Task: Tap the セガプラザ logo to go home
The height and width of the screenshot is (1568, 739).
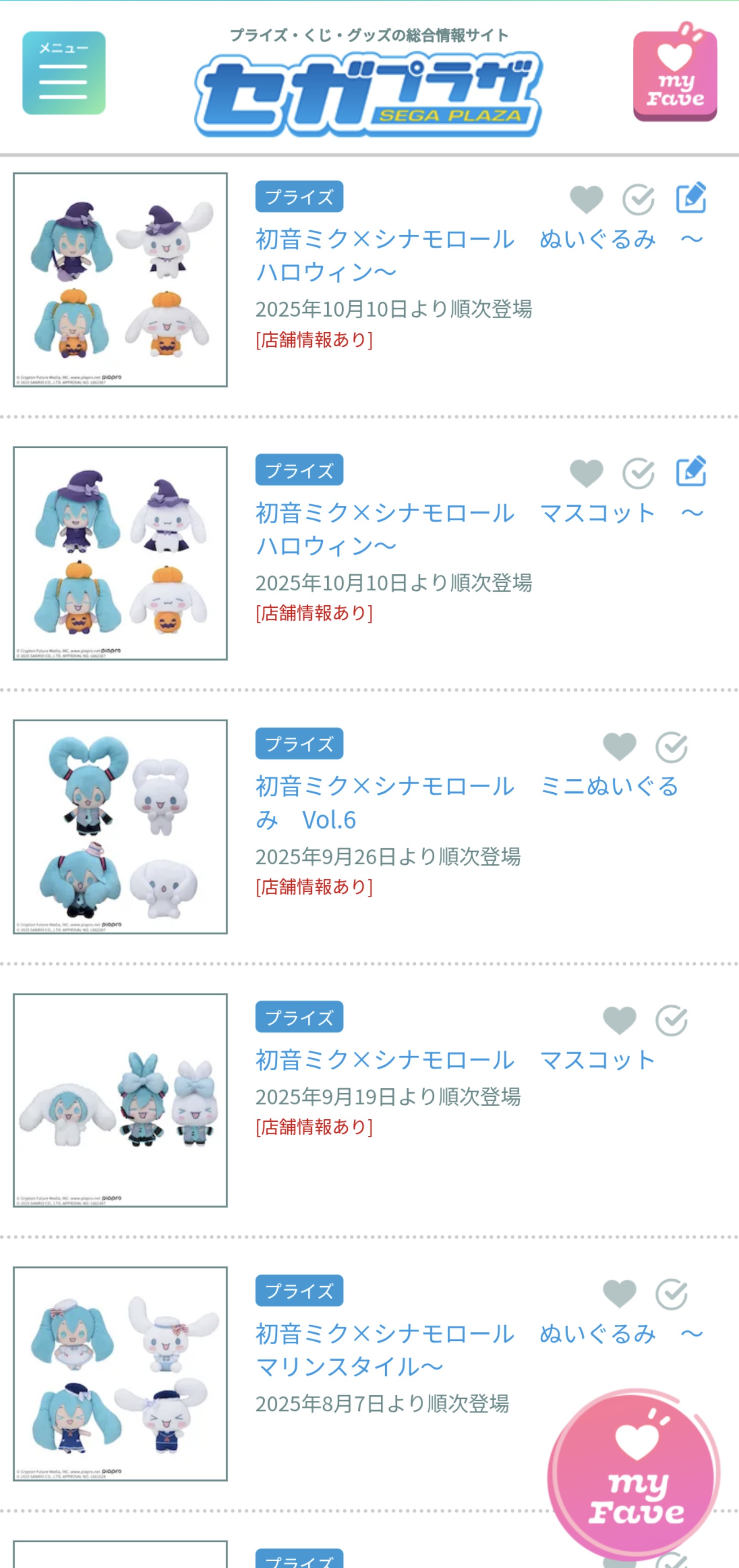Action: click(x=368, y=94)
